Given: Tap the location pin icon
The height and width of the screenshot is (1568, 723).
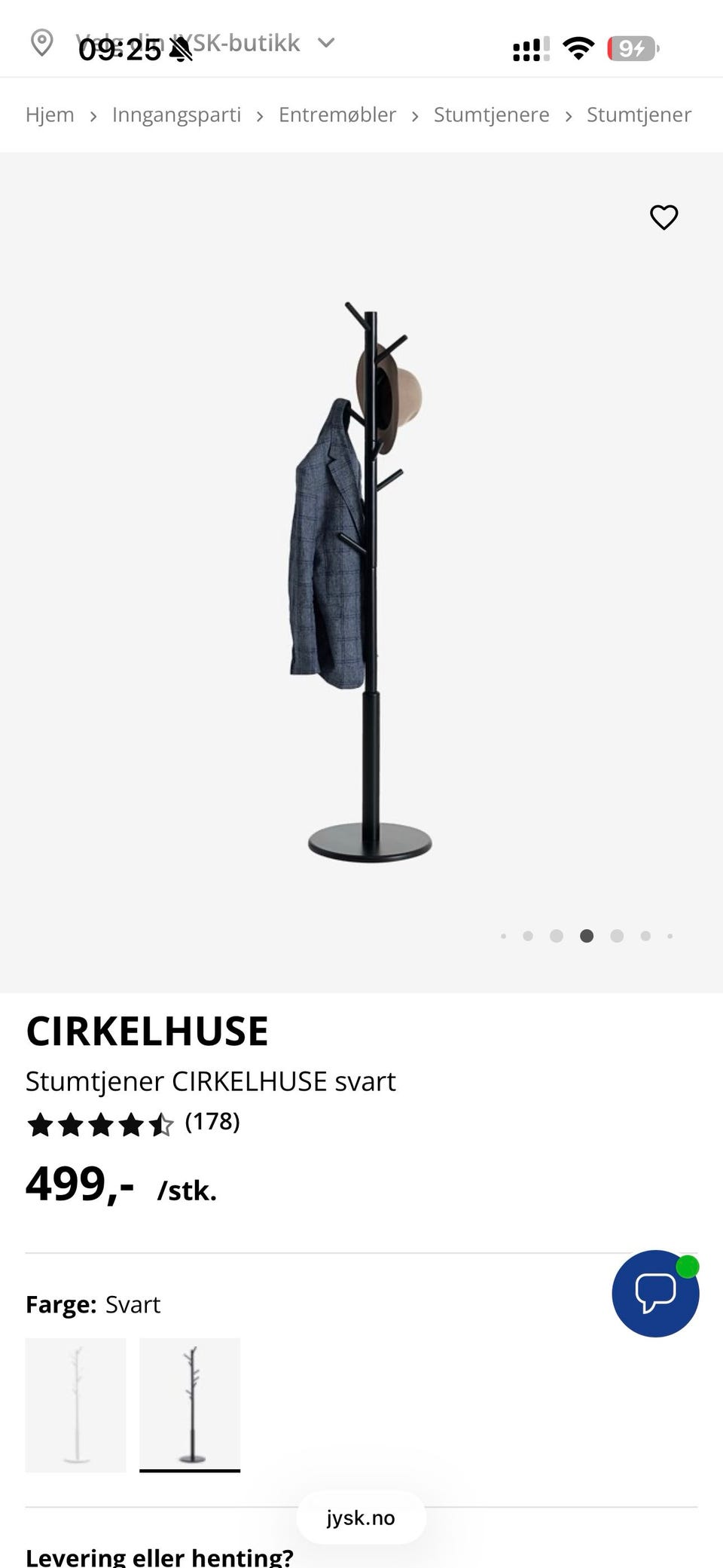Looking at the screenshot, I should 43,41.
